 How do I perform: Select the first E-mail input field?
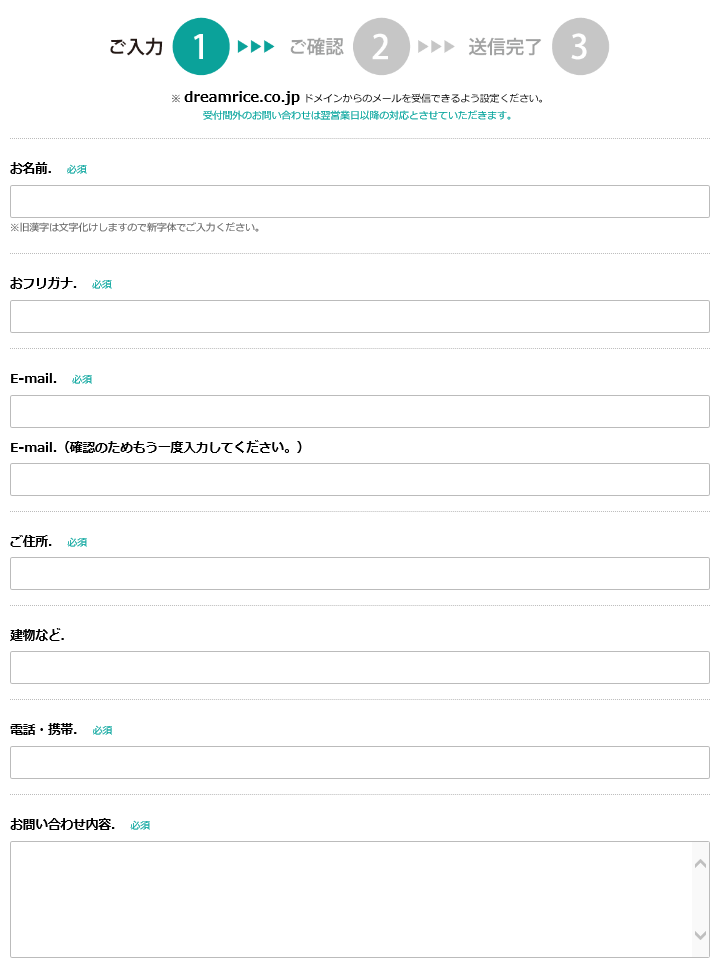pyautogui.click(x=359, y=411)
